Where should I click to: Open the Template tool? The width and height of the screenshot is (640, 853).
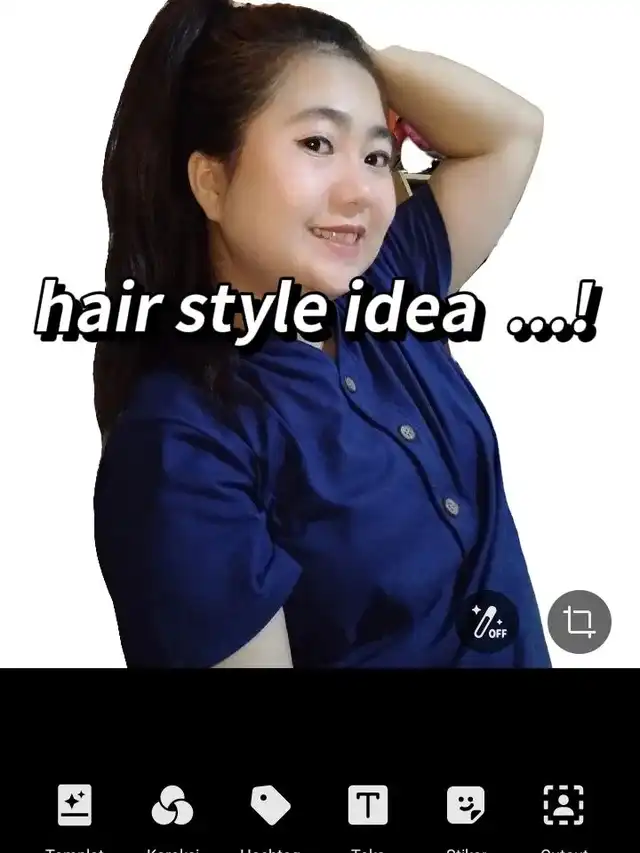(75, 806)
